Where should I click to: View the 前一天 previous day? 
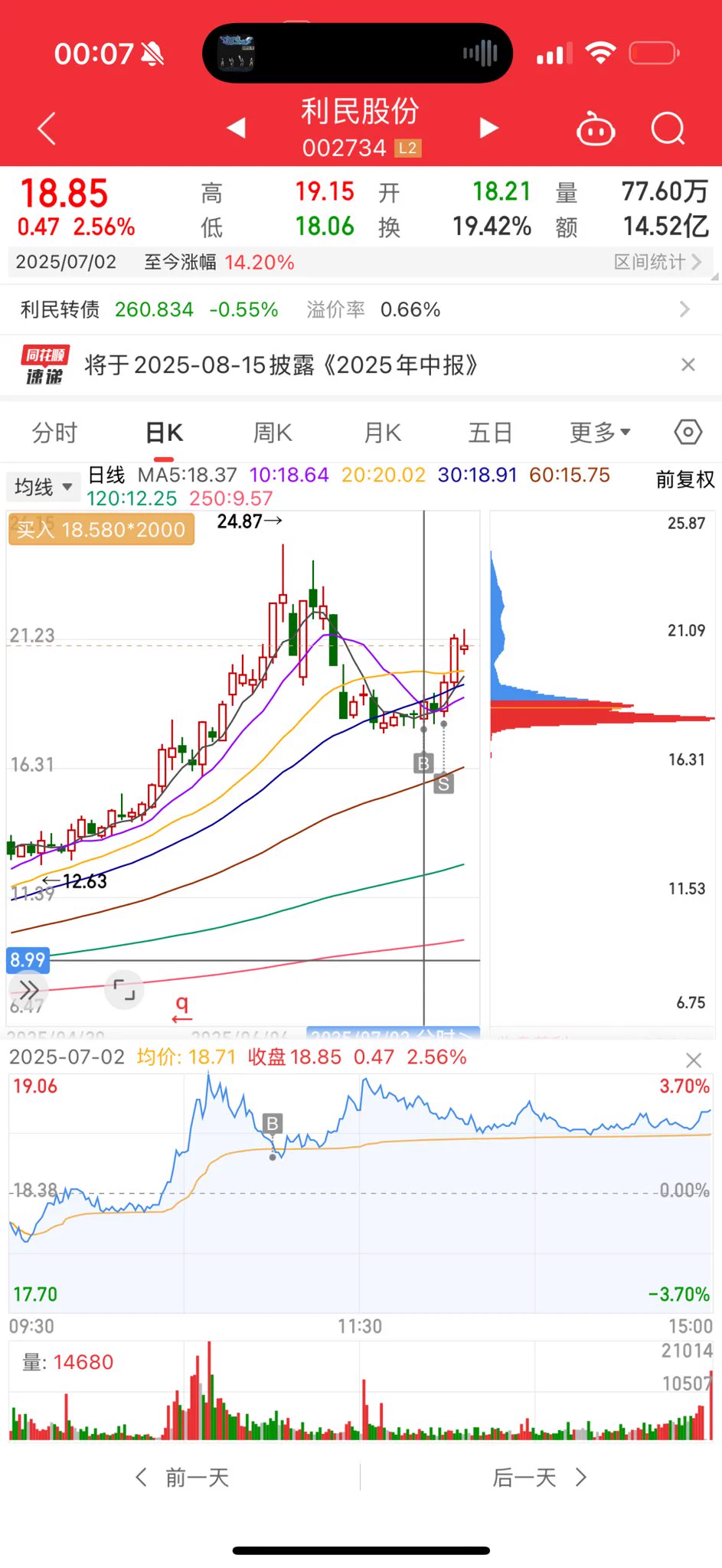pyautogui.click(x=184, y=1477)
